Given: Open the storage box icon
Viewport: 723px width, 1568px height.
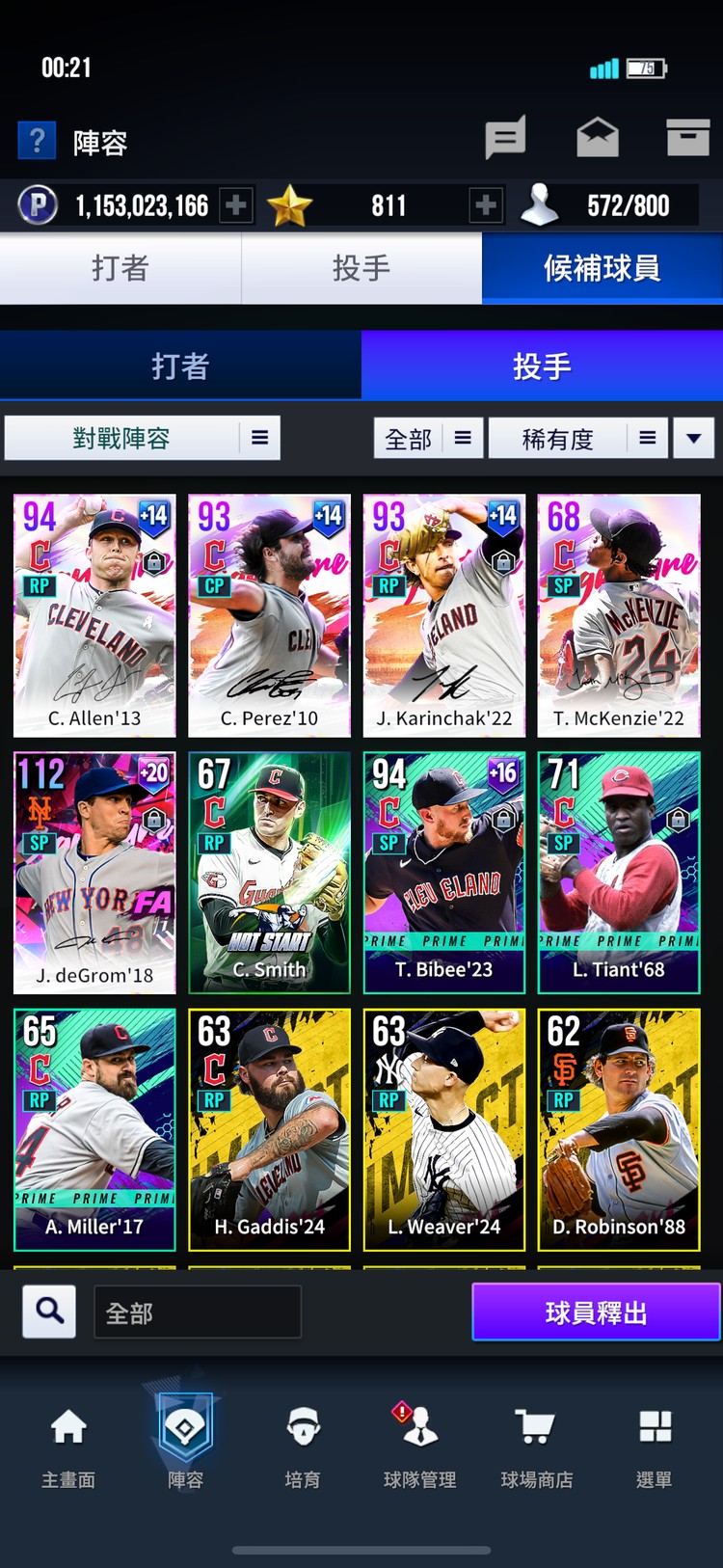Looking at the screenshot, I should click(687, 138).
